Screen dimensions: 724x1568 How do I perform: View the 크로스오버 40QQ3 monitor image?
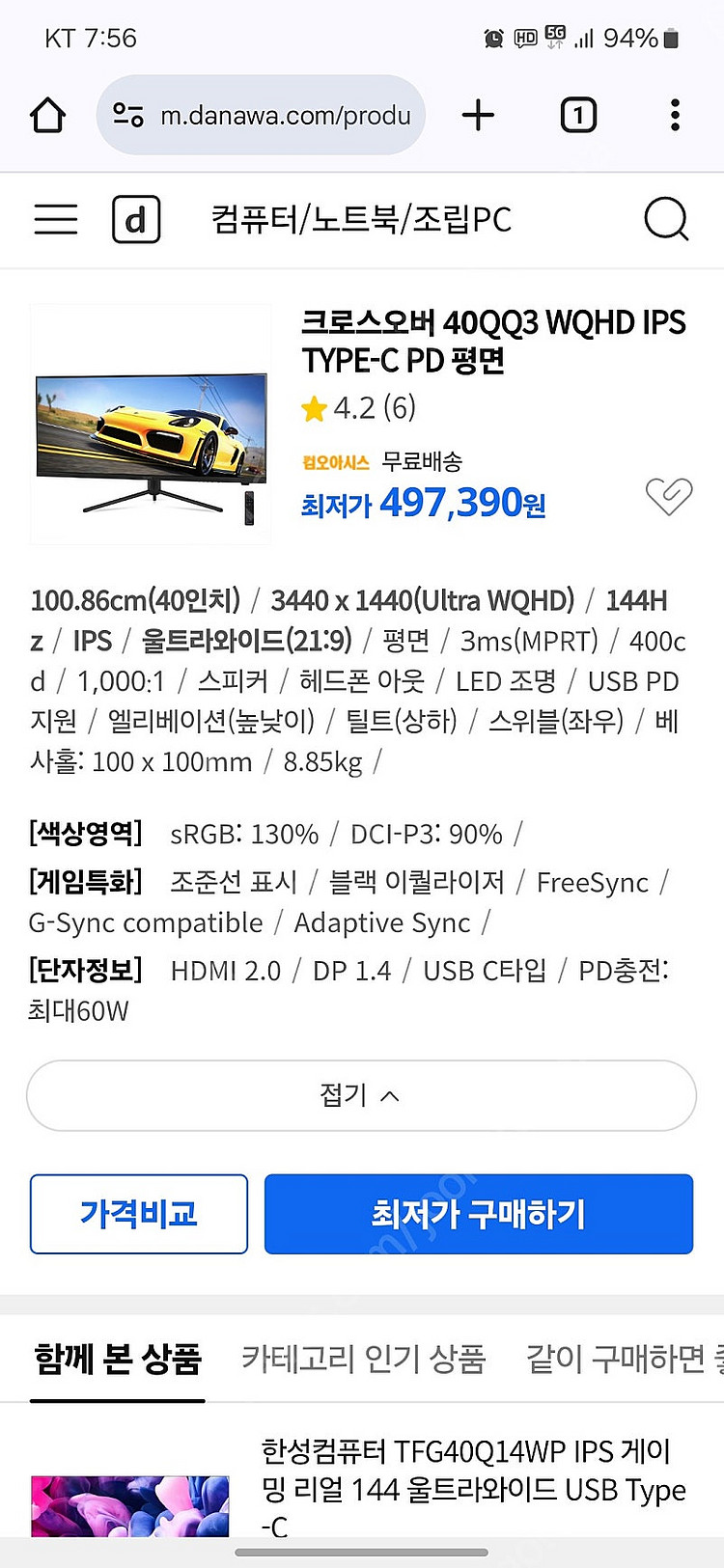pyautogui.click(x=151, y=425)
